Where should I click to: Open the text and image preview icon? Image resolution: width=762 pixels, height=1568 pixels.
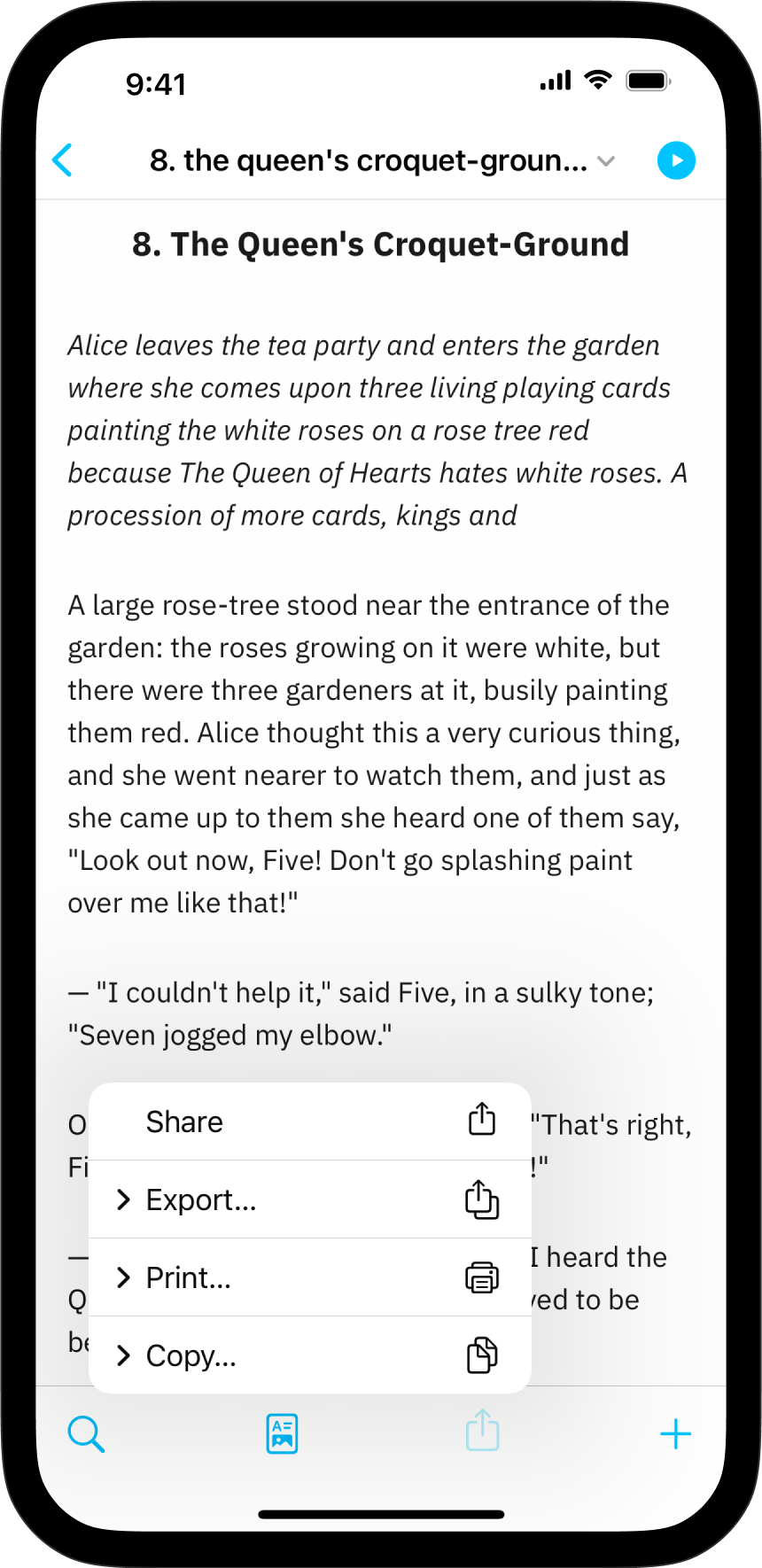(x=282, y=1433)
